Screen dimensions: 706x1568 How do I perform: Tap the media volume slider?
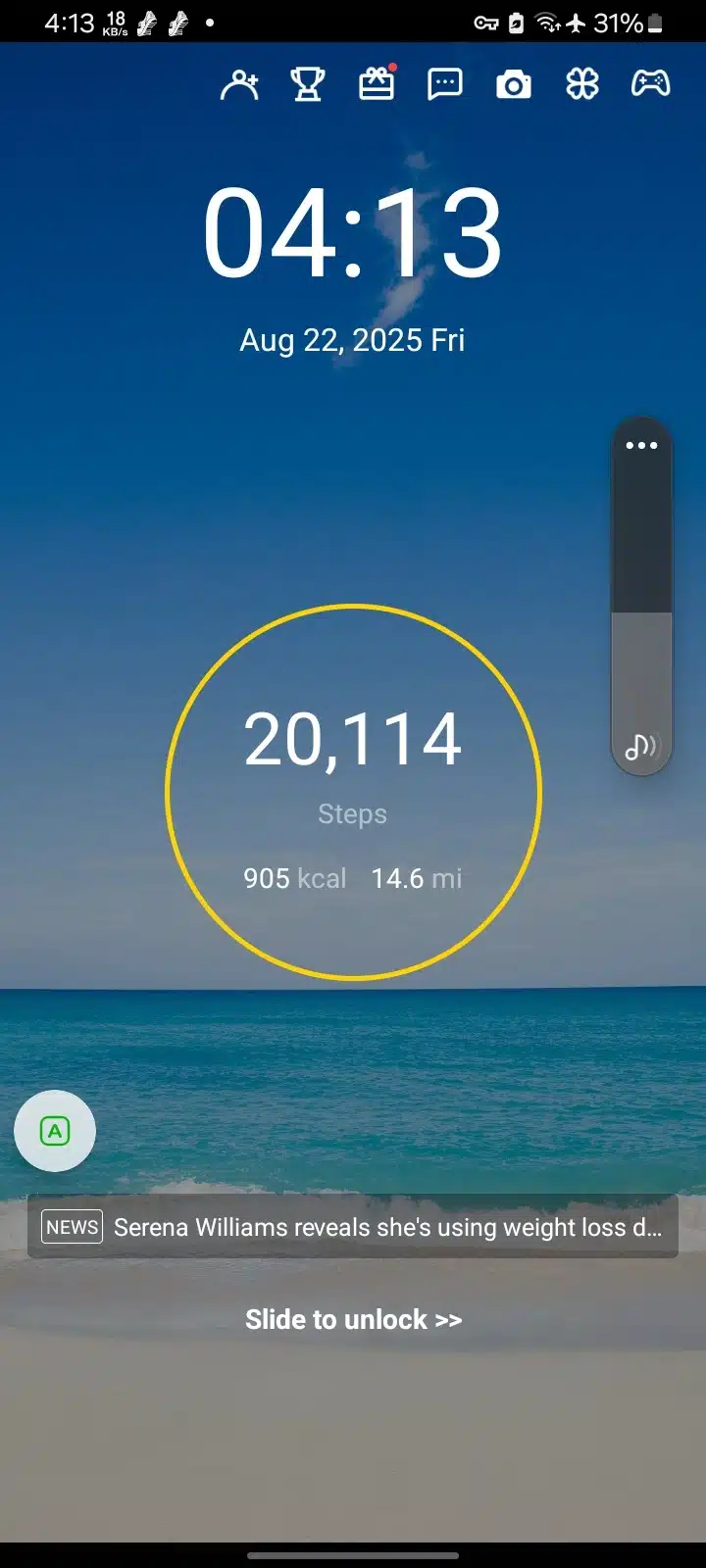click(641, 608)
